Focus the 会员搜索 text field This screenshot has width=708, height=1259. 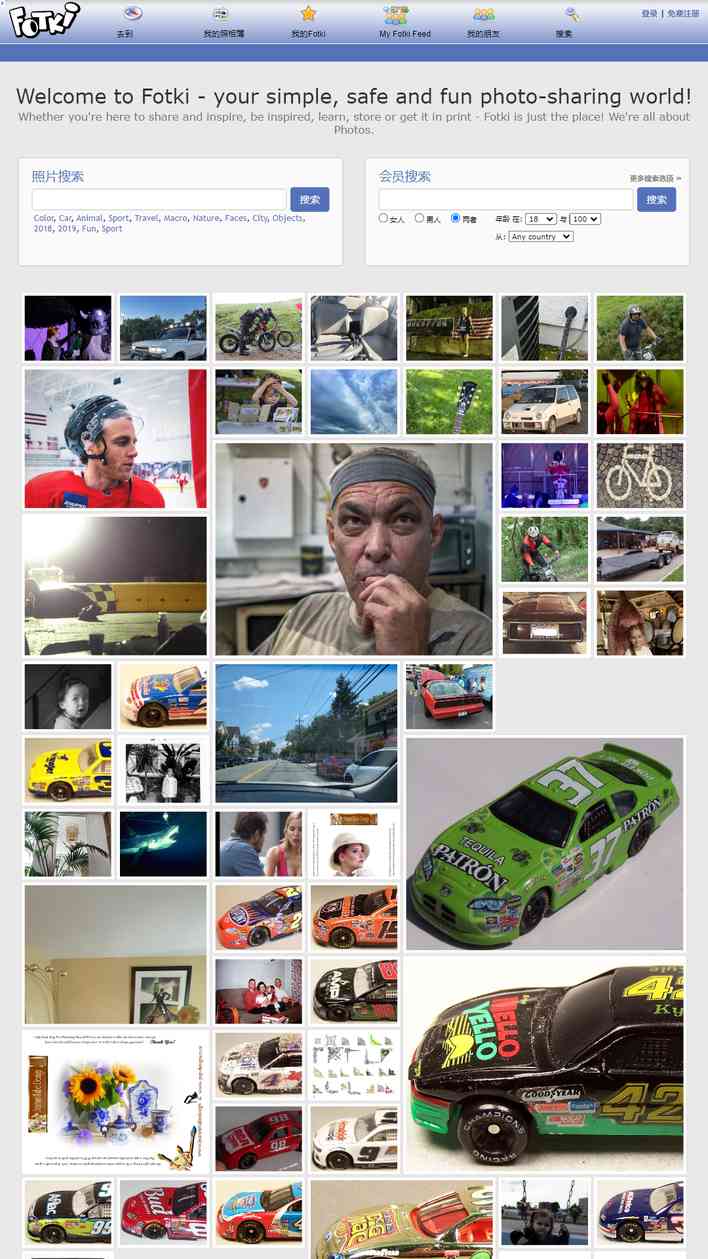[506, 199]
